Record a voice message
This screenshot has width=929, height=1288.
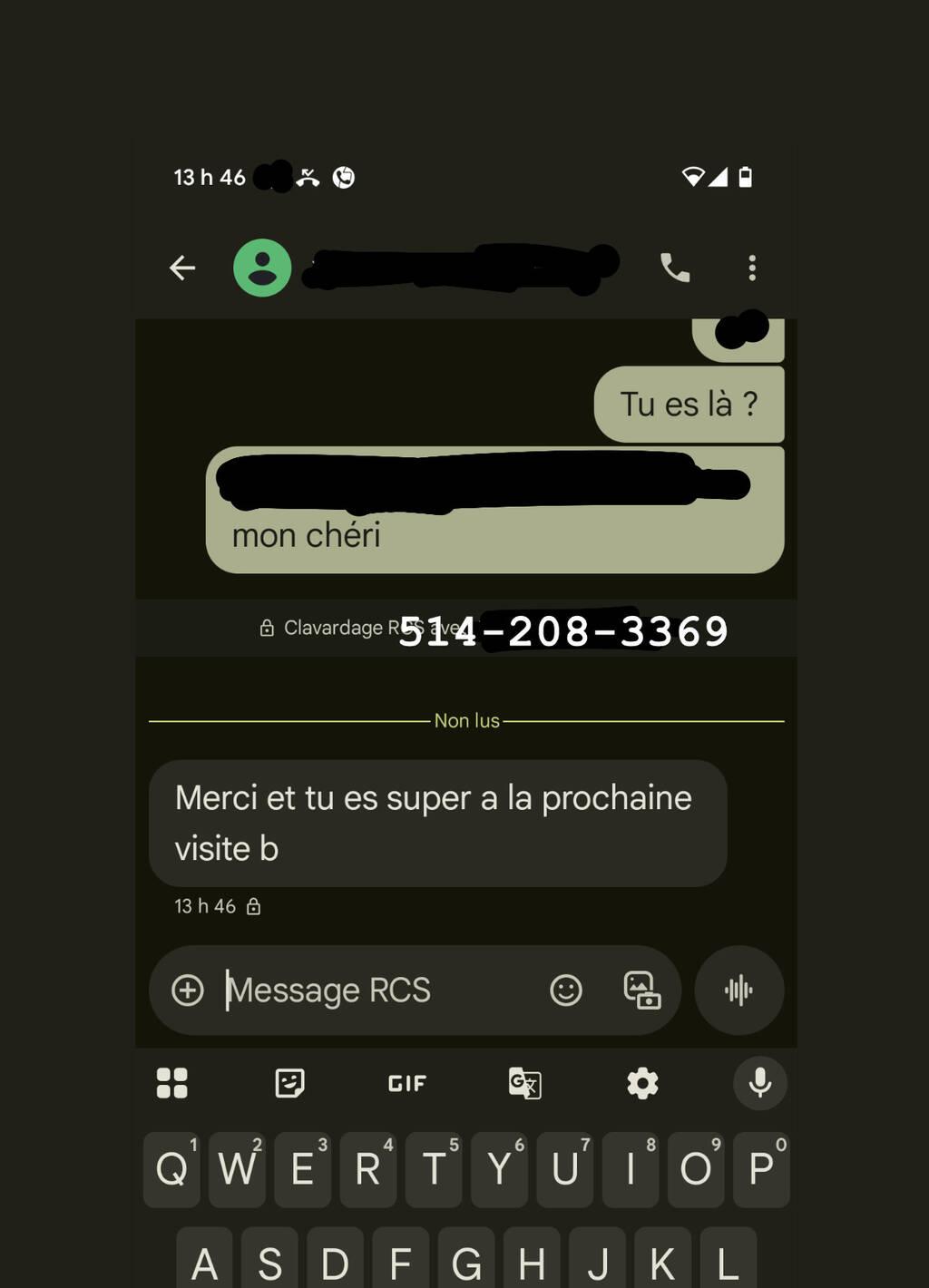[x=738, y=990]
